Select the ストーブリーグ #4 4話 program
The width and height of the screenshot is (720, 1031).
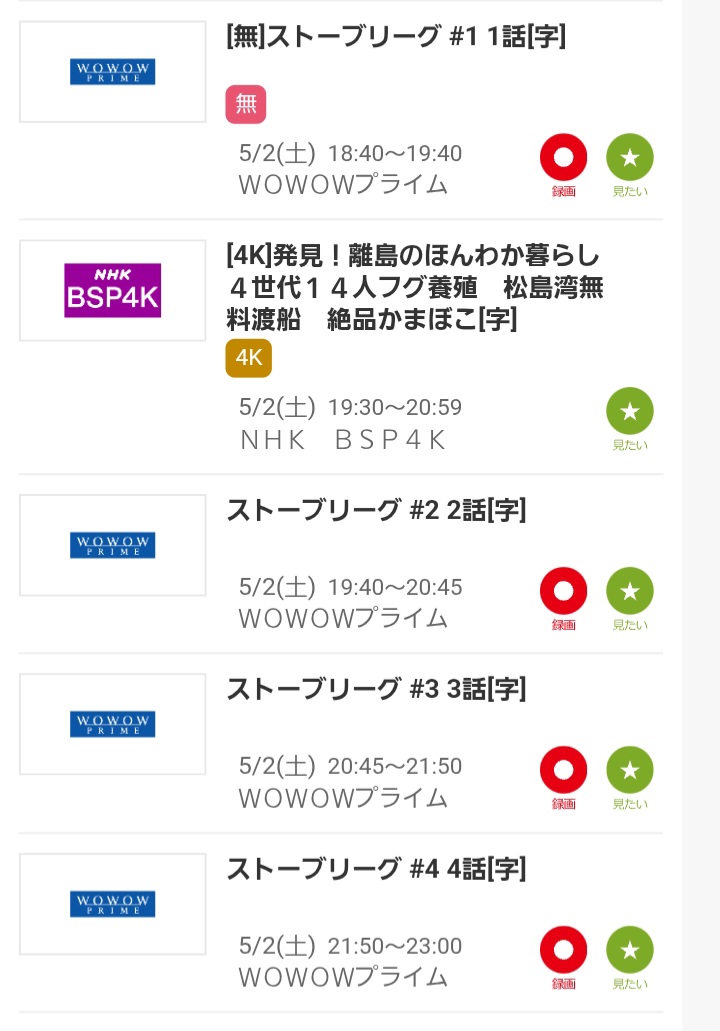pos(376,870)
